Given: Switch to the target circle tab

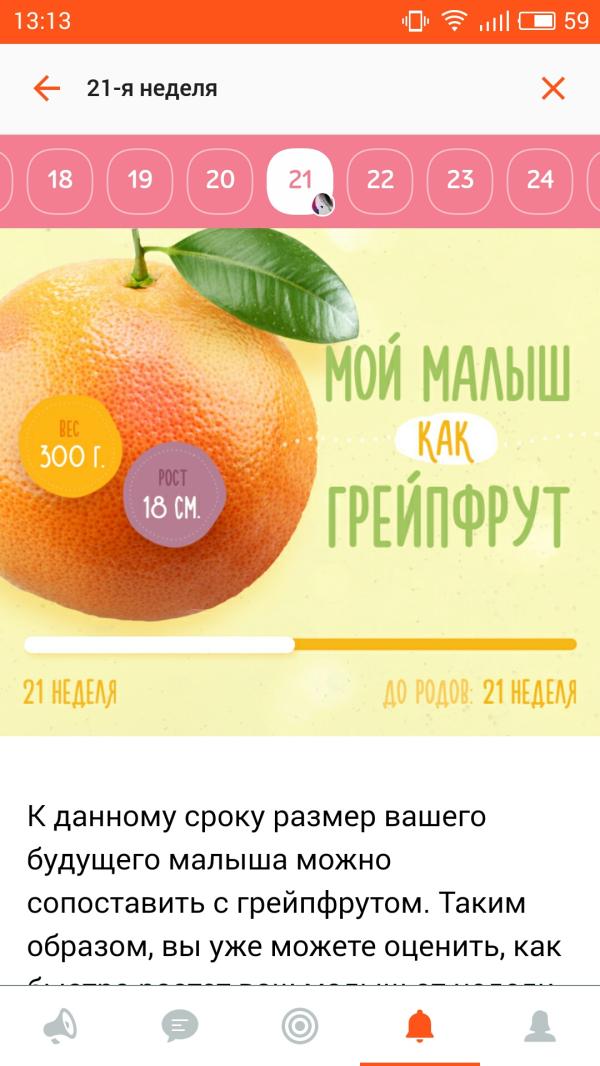Looking at the screenshot, I should coord(299,1026).
